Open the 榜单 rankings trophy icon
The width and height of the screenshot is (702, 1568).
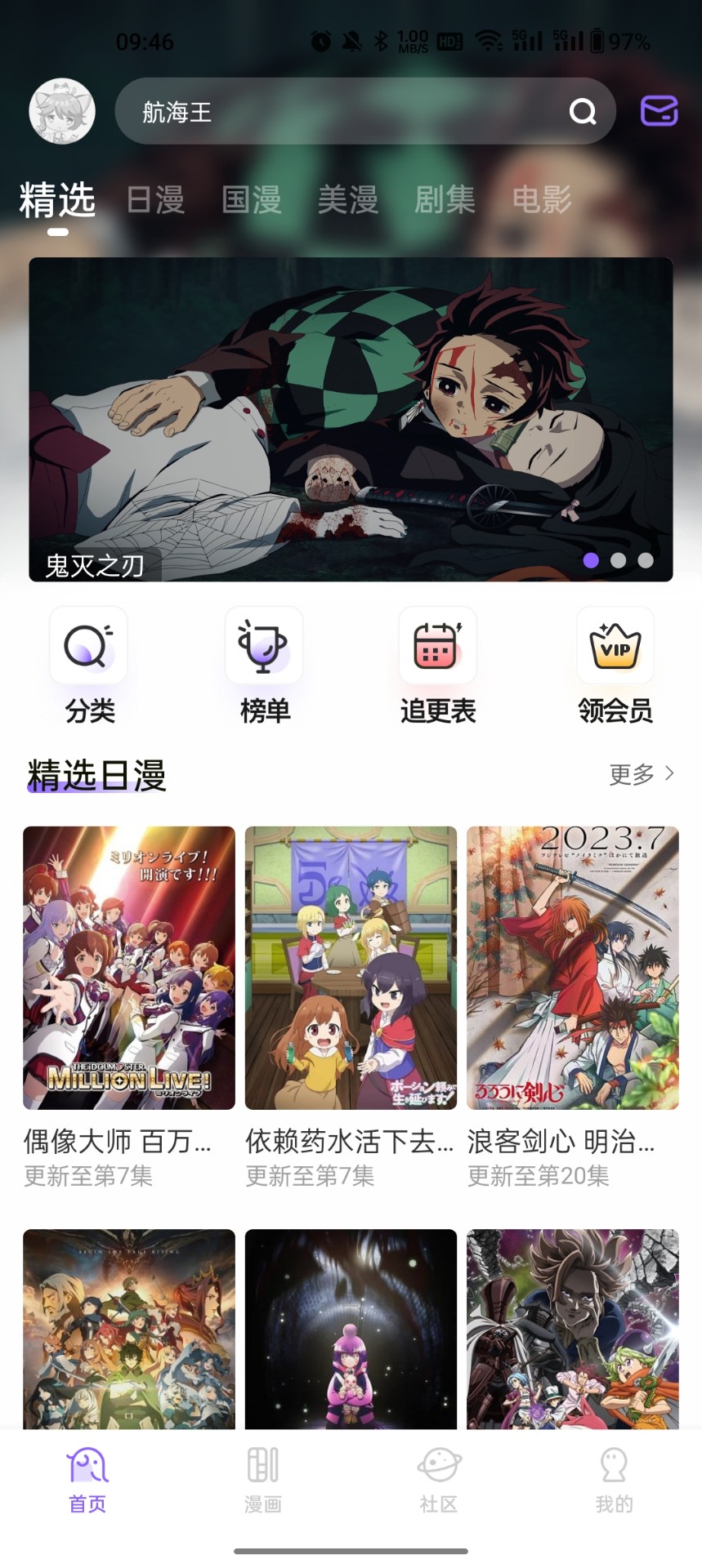(263, 645)
